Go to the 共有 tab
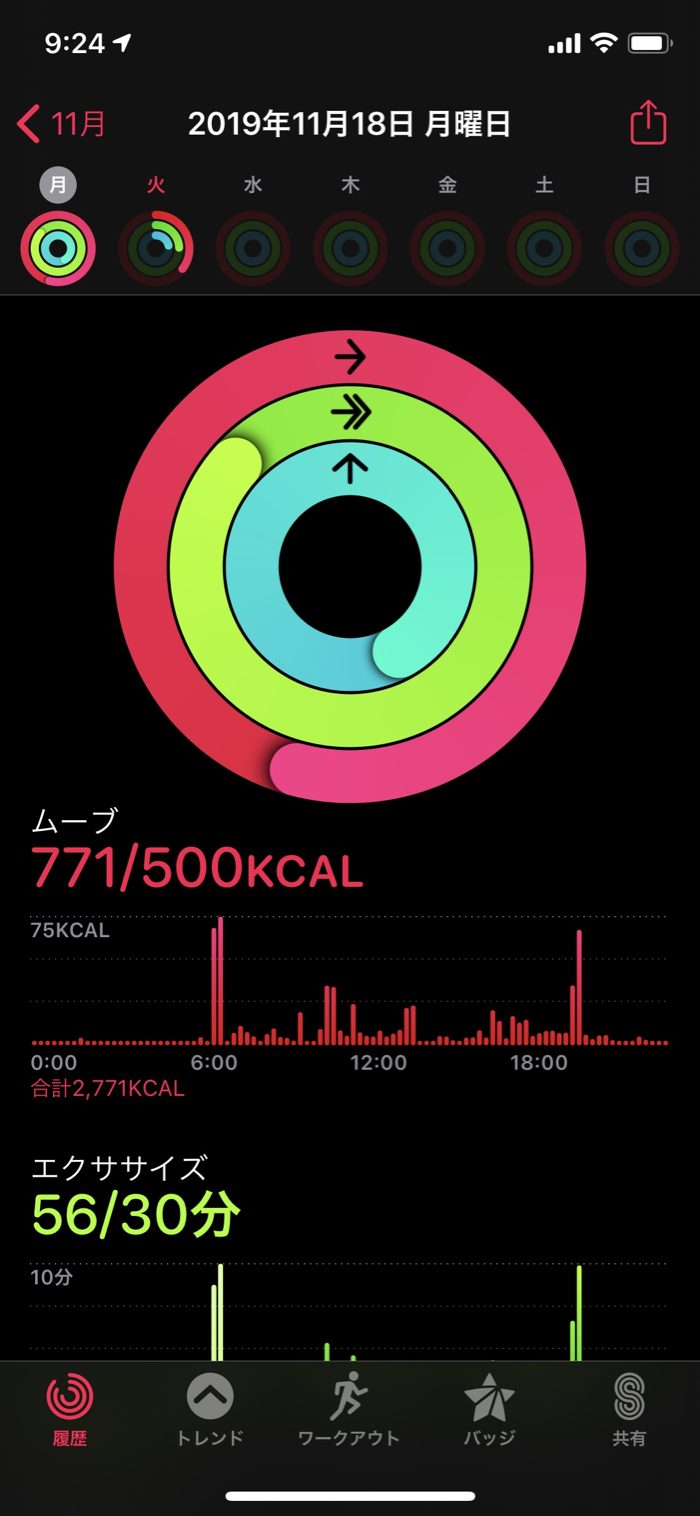This screenshot has width=700, height=1516. [x=629, y=1408]
